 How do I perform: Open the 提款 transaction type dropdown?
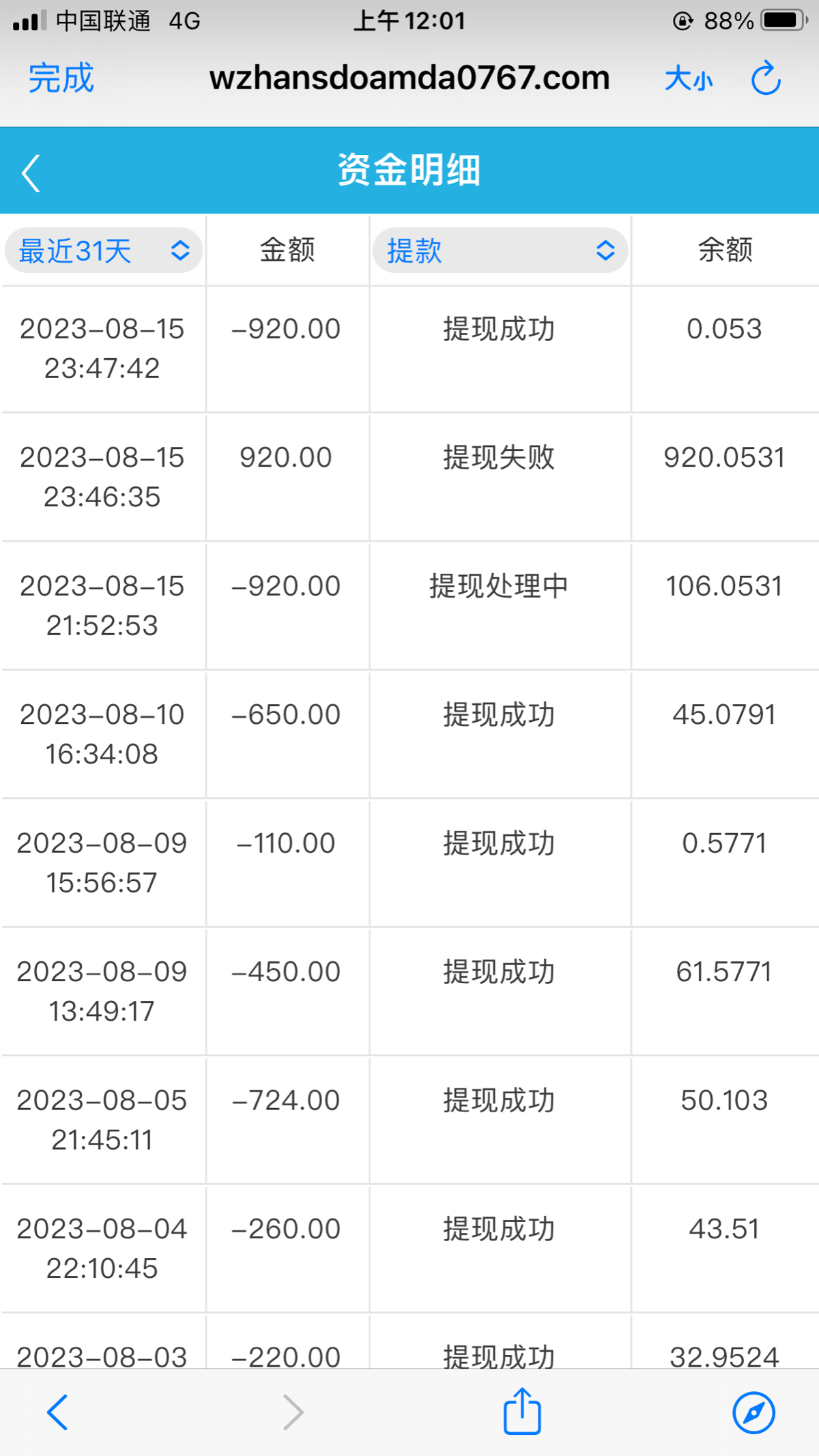pos(500,250)
